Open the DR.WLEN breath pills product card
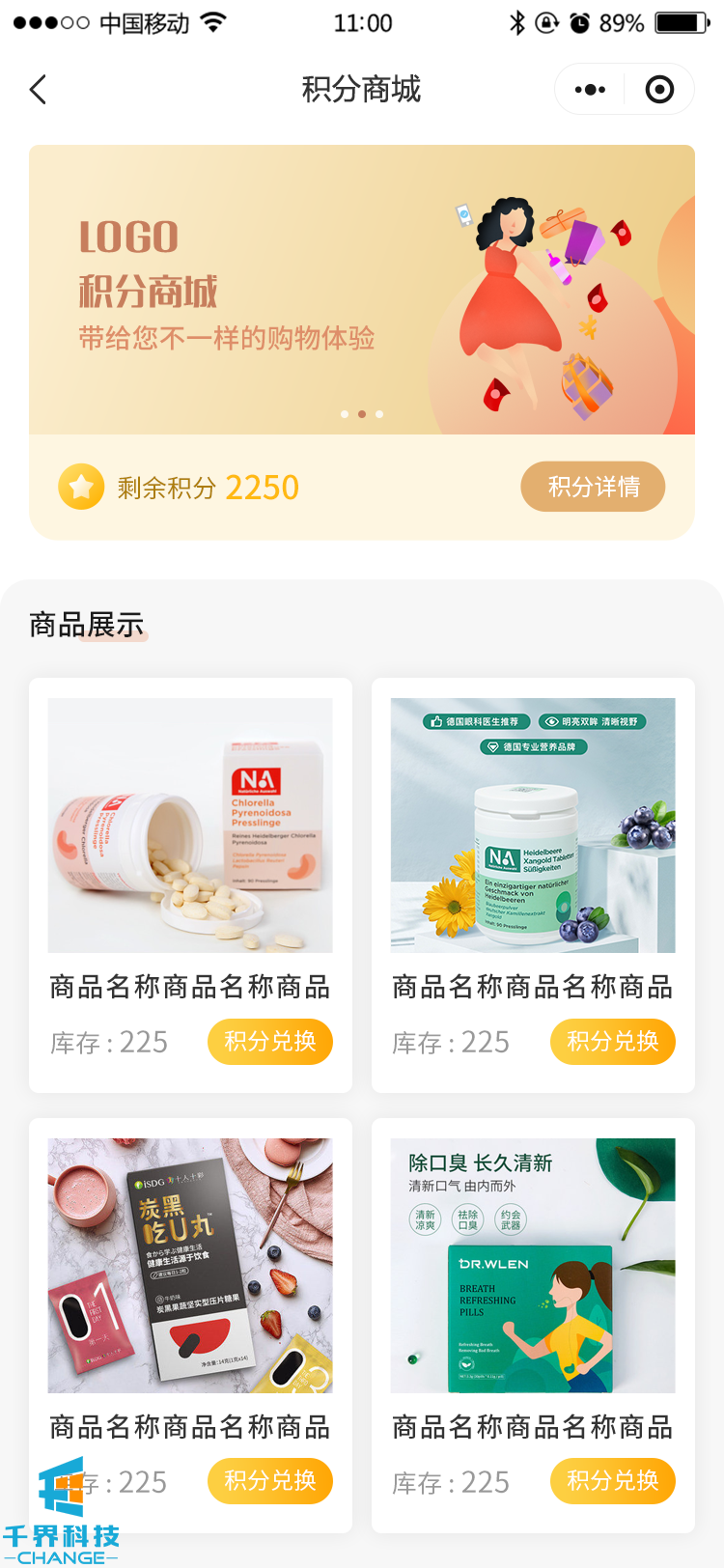Screen dimensions: 724x1568 pos(533,1266)
